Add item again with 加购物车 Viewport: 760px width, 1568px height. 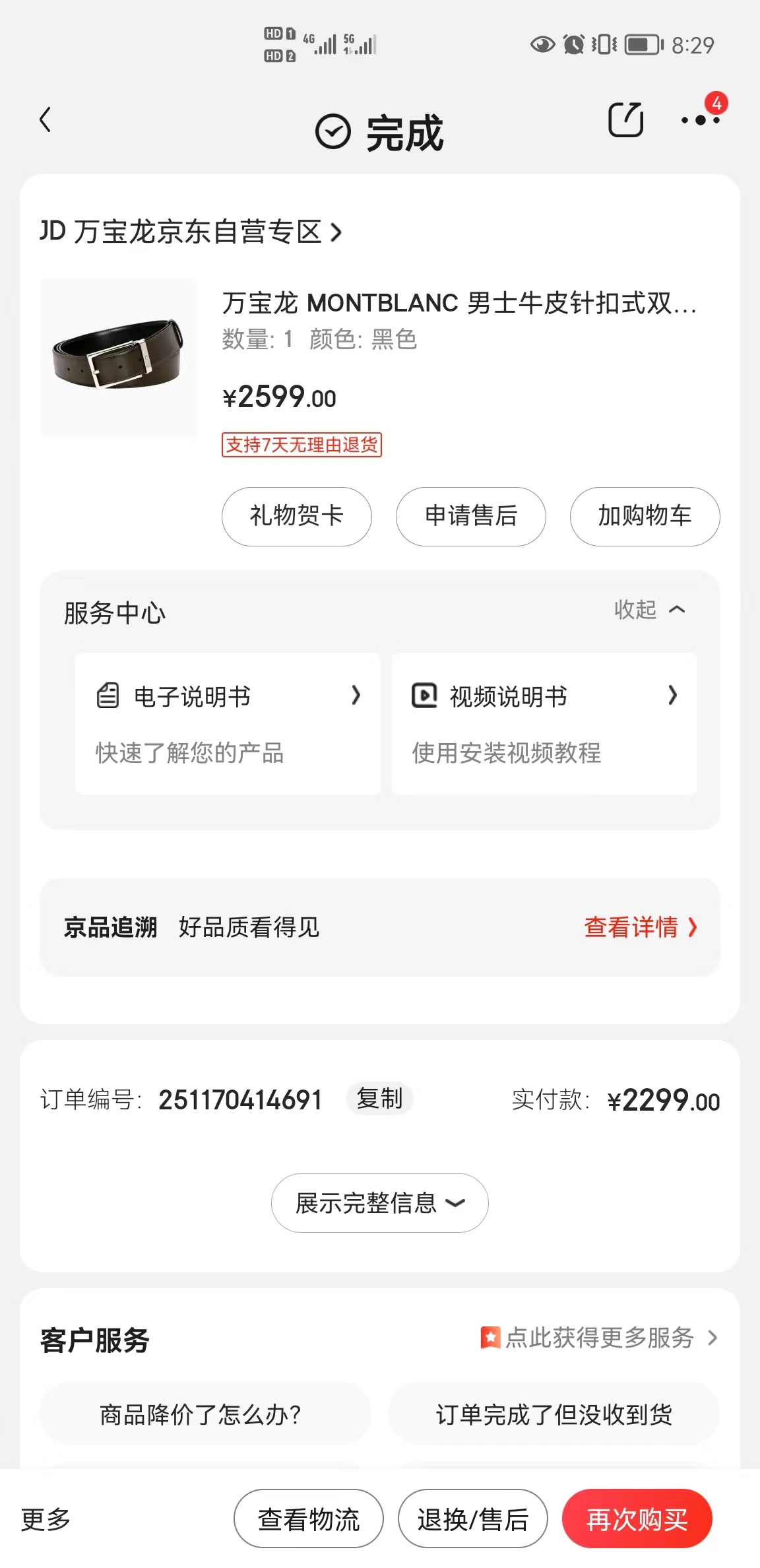click(x=645, y=516)
